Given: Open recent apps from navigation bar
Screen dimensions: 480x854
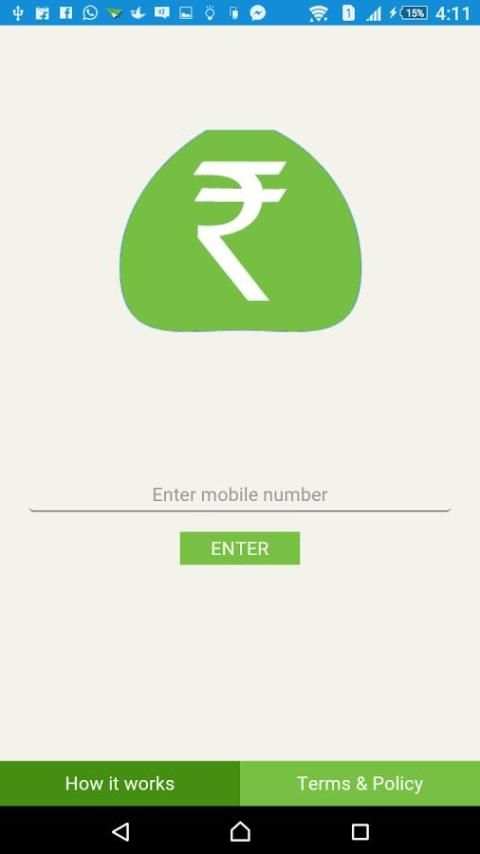Looking at the screenshot, I should [x=360, y=832].
